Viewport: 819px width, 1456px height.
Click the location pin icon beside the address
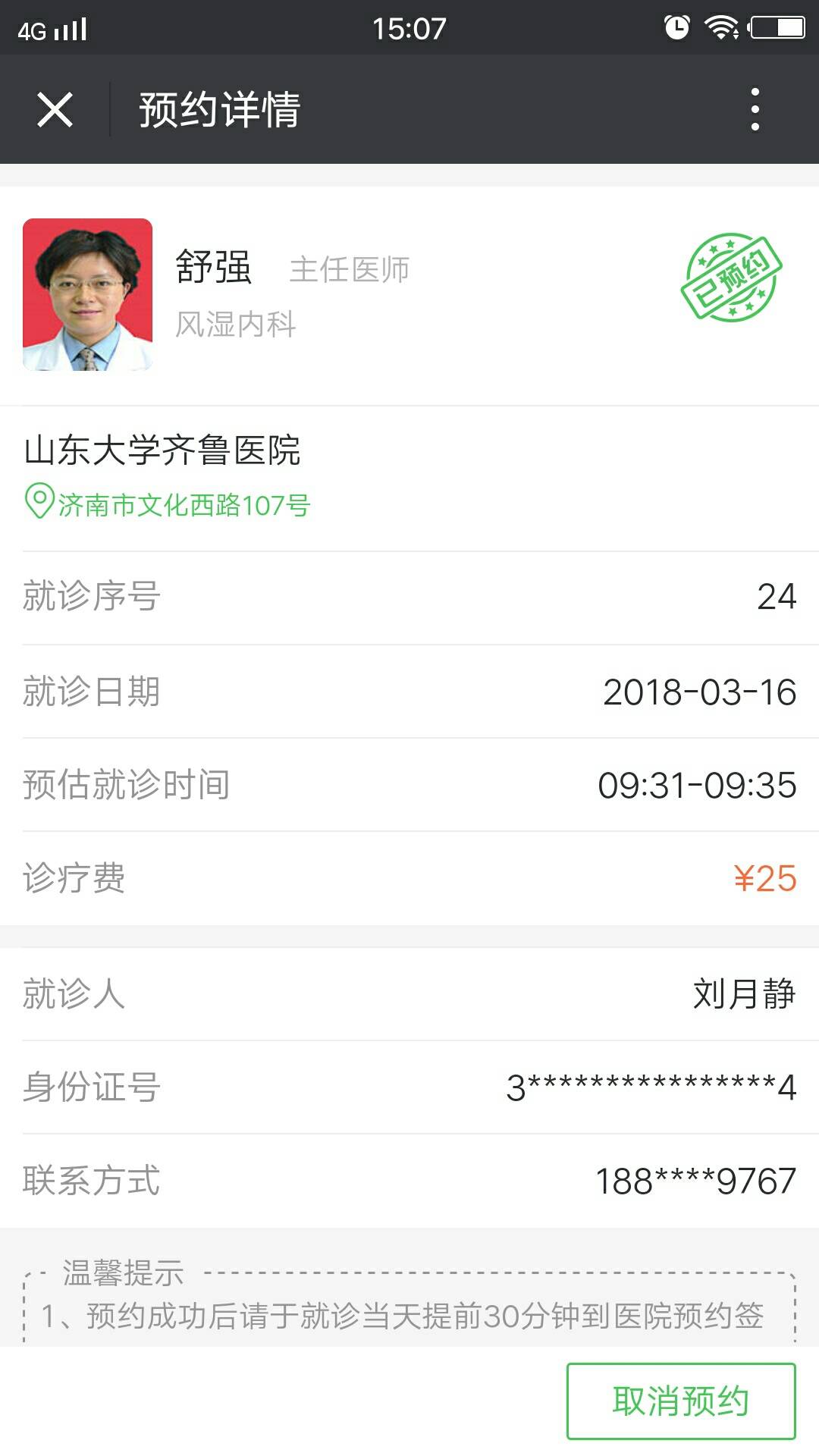tap(38, 502)
